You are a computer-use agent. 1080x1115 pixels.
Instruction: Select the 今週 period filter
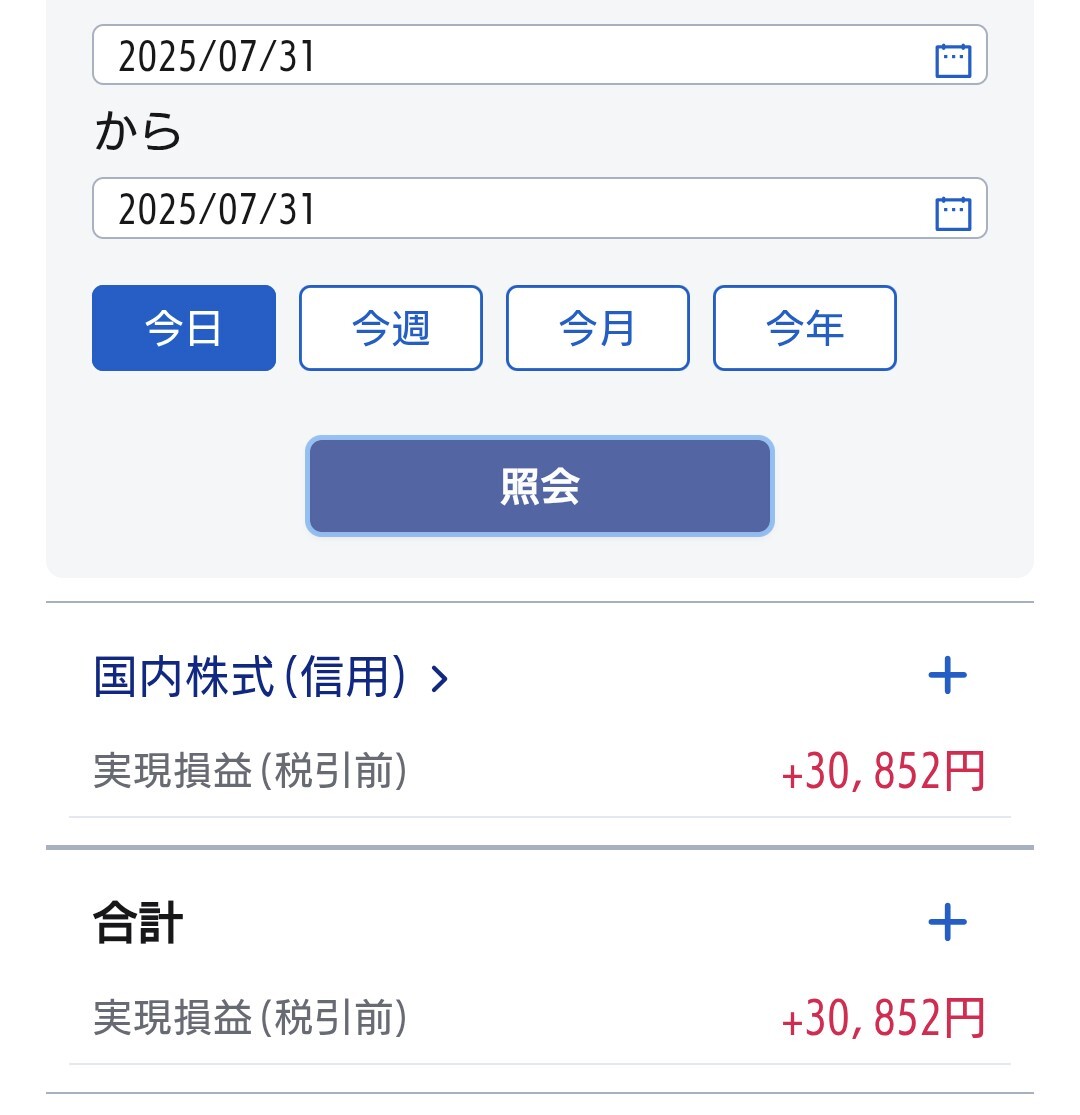tap(390, 328)
